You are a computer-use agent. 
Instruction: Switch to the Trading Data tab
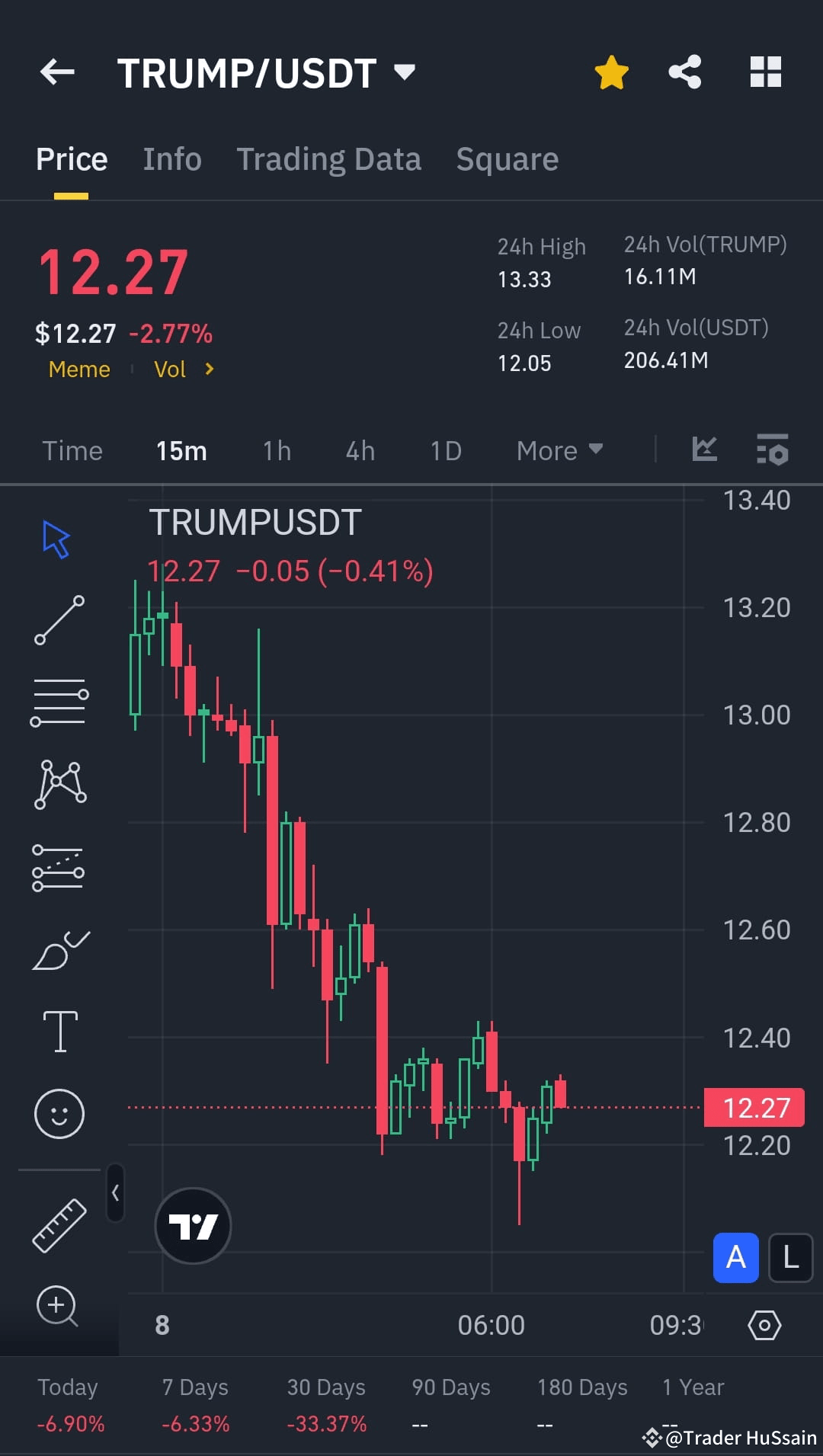[x=329, y=158]
